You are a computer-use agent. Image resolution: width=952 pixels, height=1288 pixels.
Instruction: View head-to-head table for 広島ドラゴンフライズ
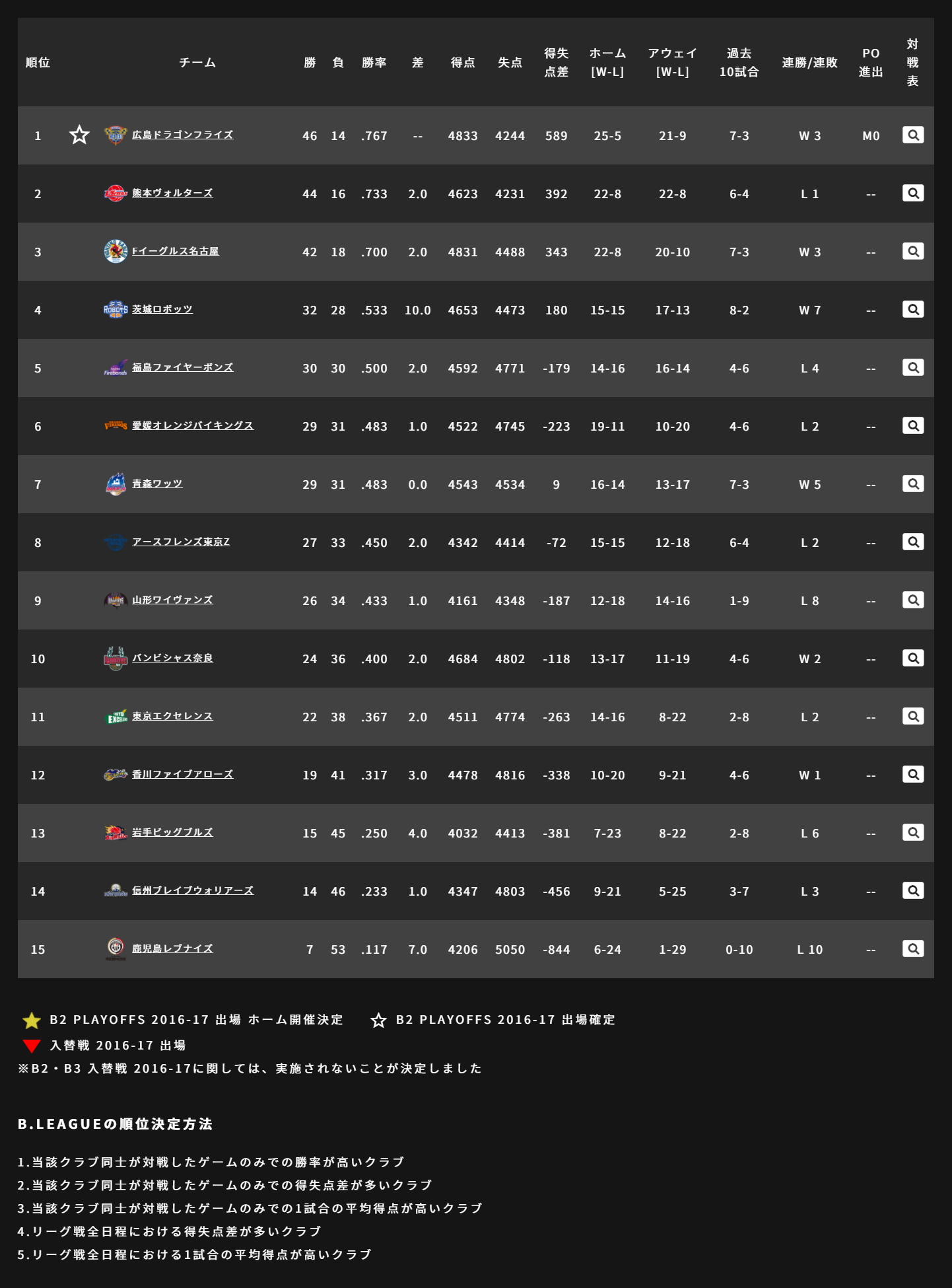[912, 135]
